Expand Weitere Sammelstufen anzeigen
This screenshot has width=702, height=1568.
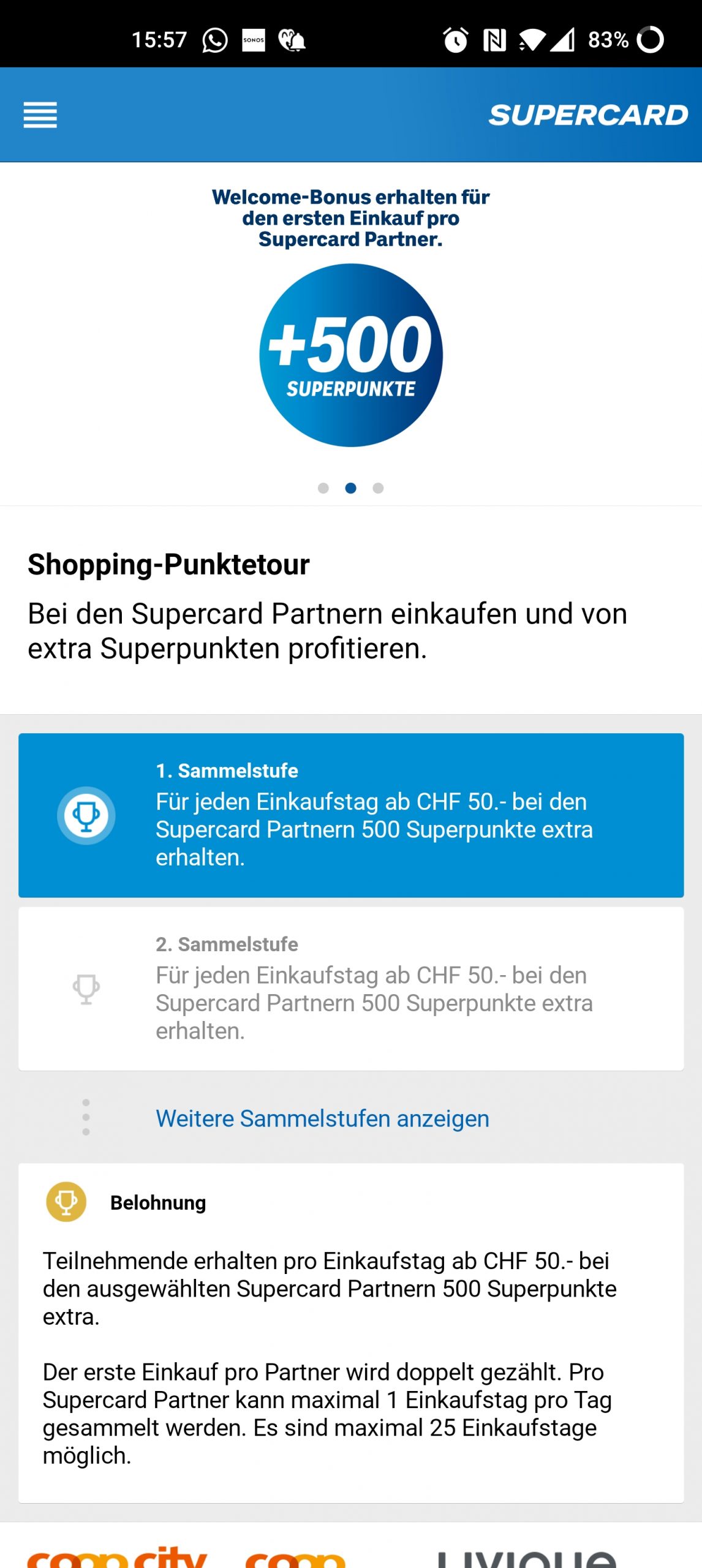pos(322,1118)
